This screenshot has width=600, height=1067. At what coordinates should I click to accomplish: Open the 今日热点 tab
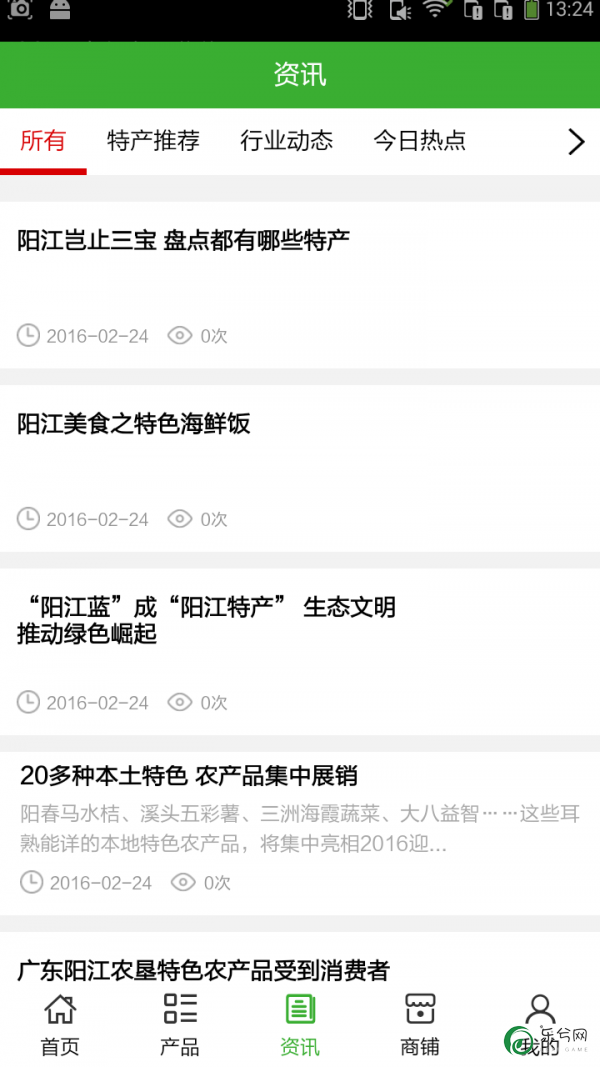tap(420, 141)
